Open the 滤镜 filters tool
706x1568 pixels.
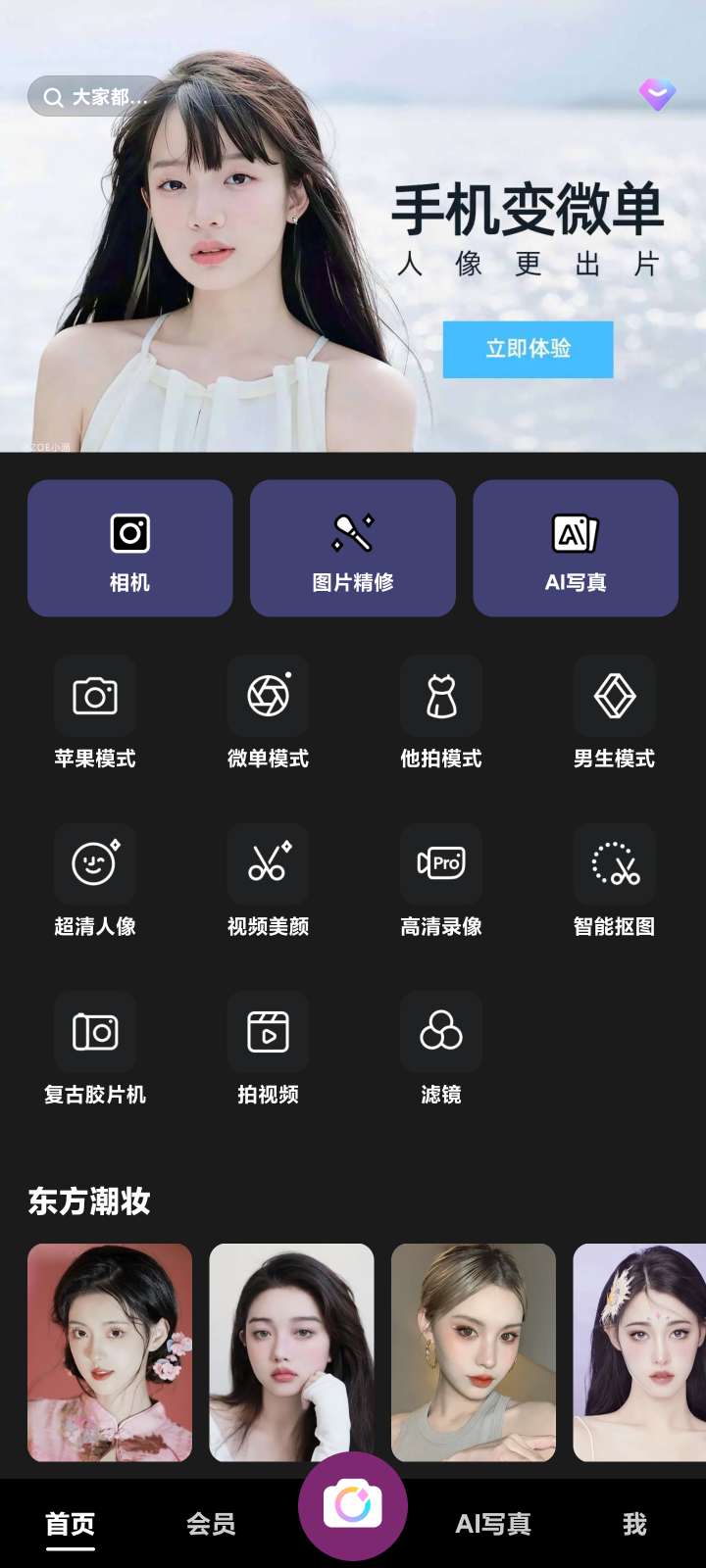[x=441, y=1049]
